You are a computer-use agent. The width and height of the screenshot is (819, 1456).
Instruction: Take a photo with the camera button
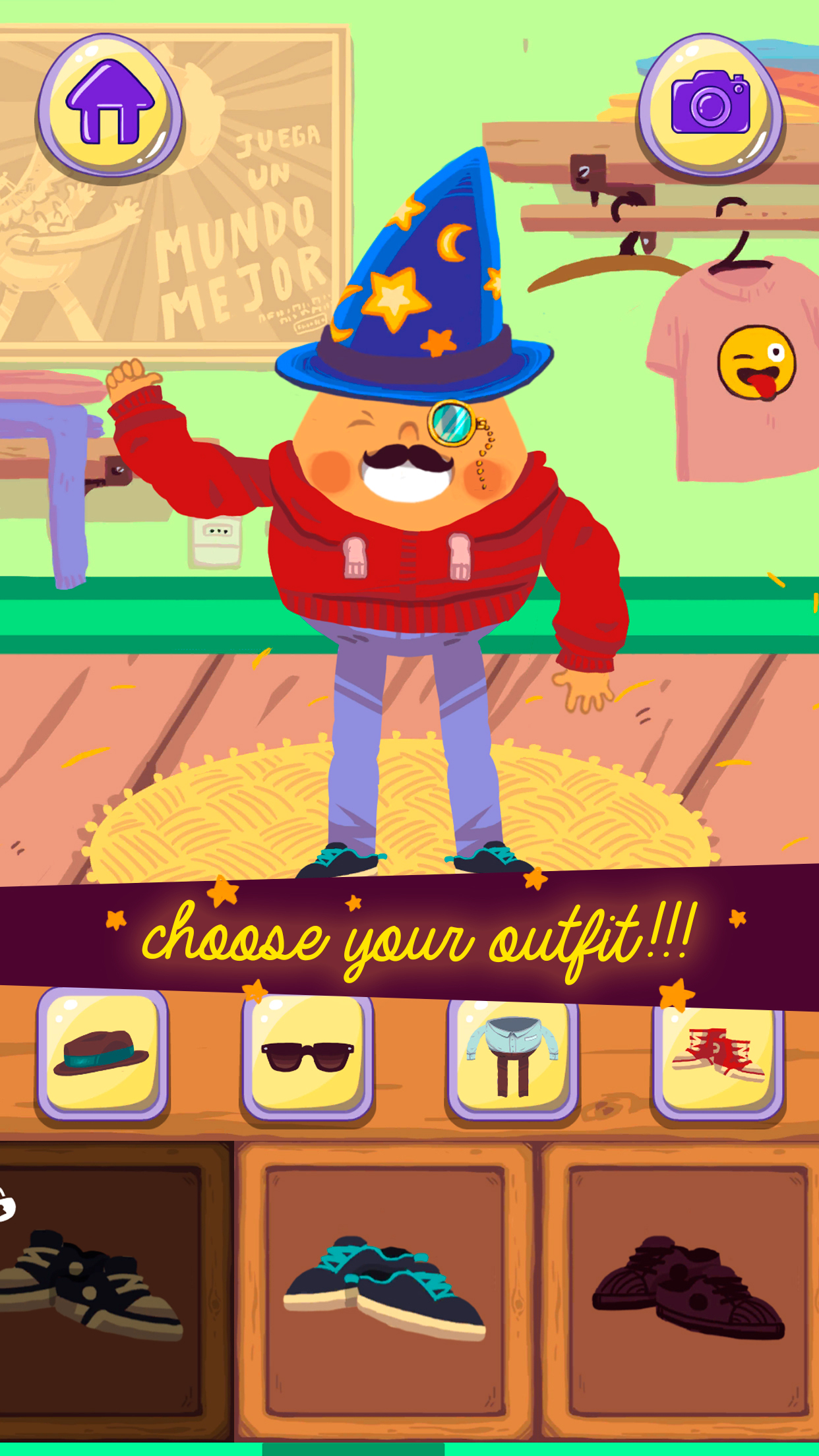coord(710,106)
